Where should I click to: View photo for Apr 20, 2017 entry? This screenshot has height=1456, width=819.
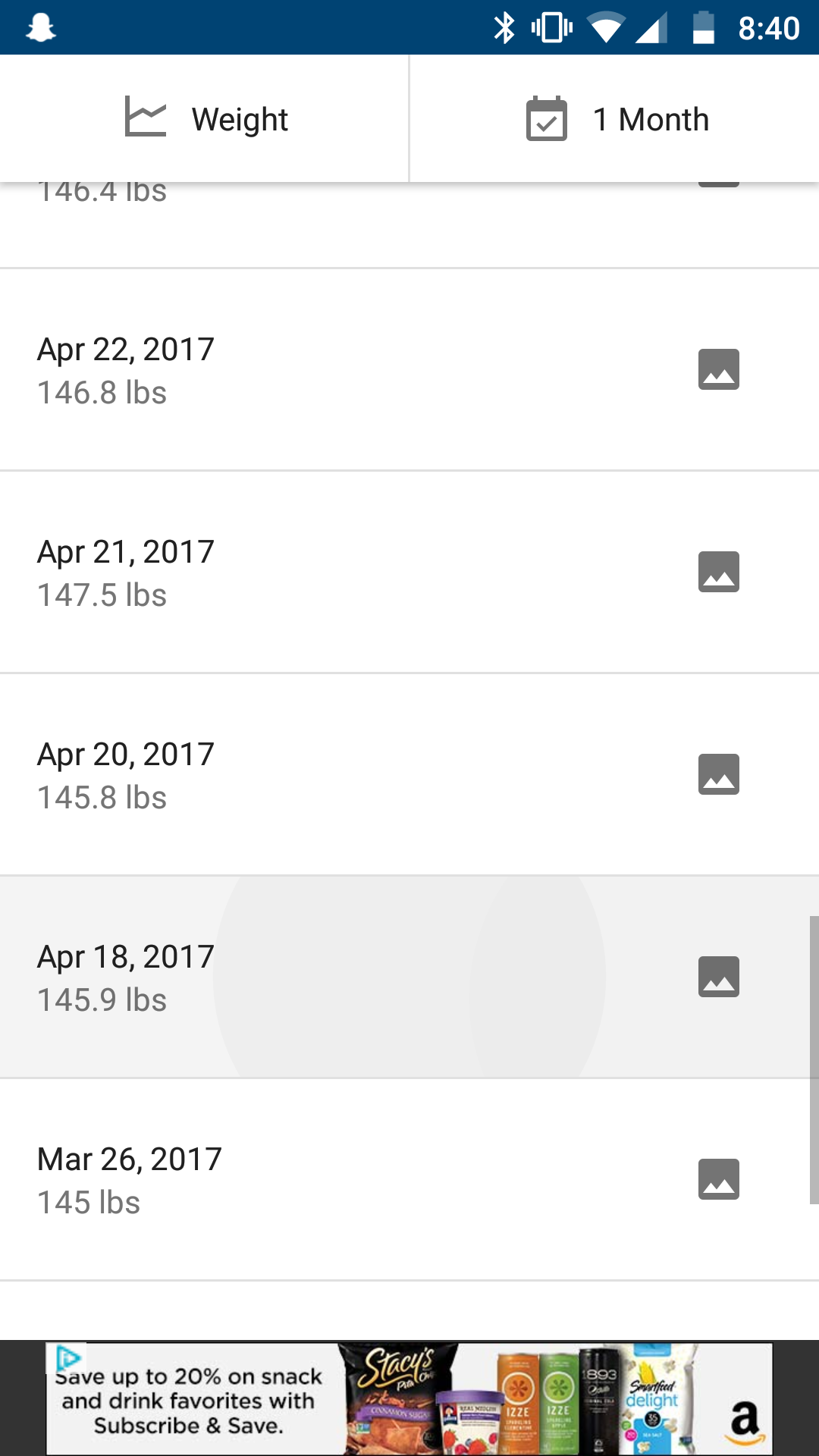click(x=718, y=774)
